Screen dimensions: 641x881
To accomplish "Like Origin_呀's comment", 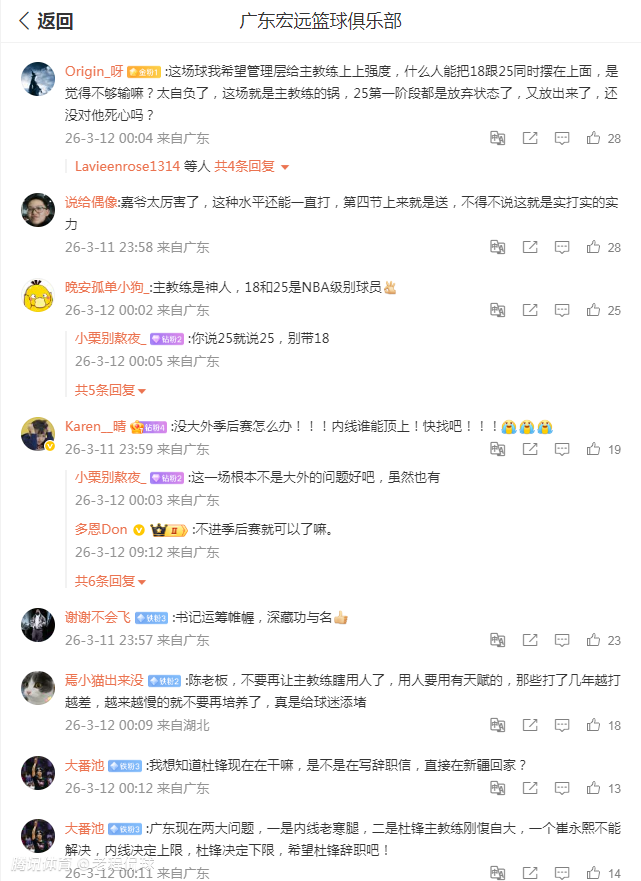I will [x=594, y=138].
